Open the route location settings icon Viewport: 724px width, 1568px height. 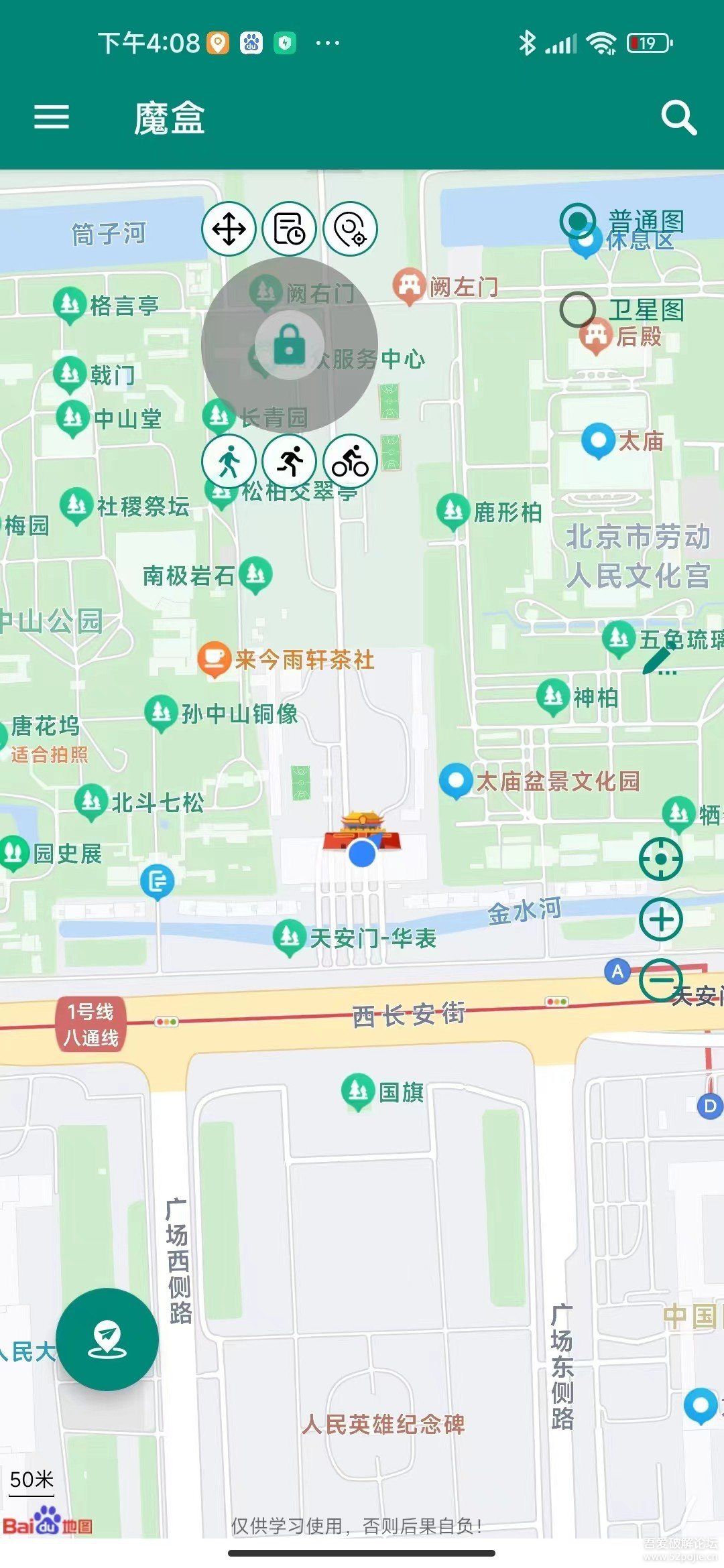click(x=351, y=229)
